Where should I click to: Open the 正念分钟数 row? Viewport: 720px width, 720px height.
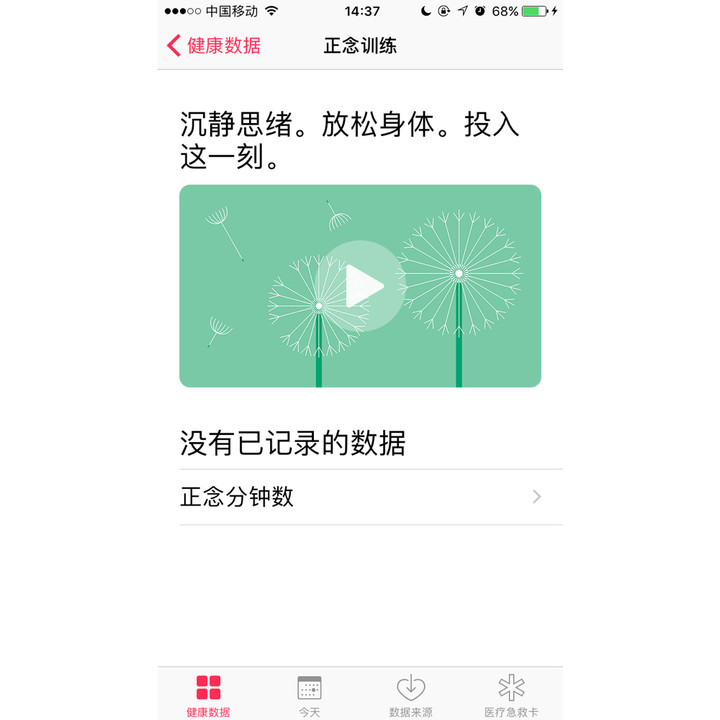(370, 497)
